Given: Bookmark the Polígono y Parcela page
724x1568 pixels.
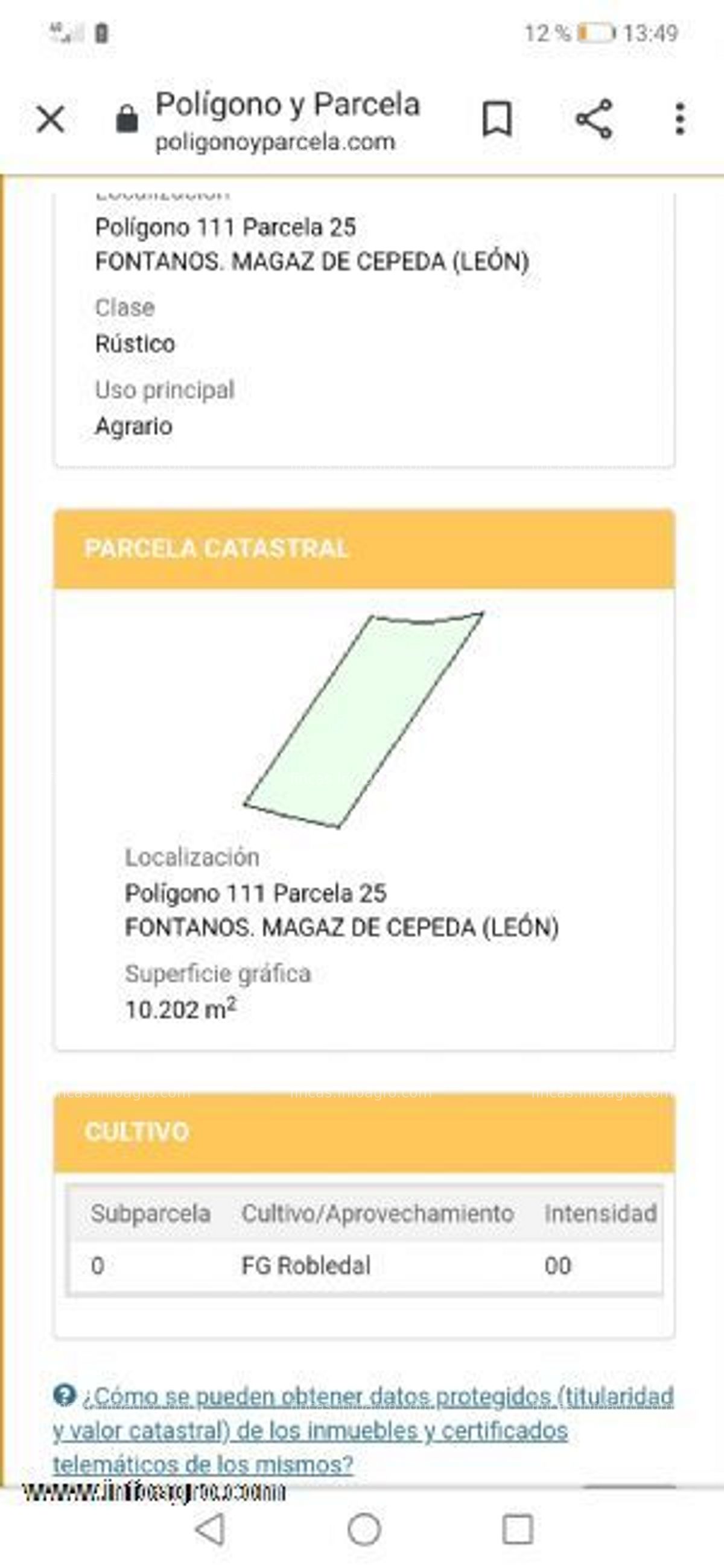Looking at the screenshot, I should tap(497, 119).
